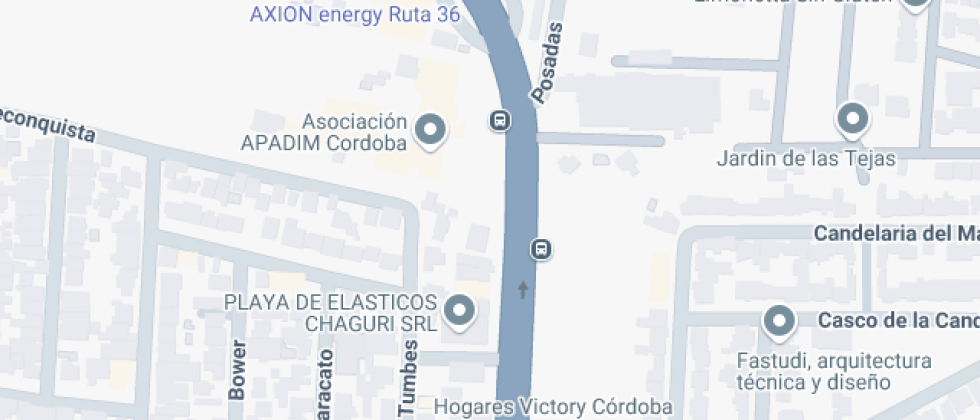The height and width of the screenshot is (420, 980).
Task: Open the Asociación APADIM Cordoba place pin
Action: pyautogui.click(x=432, y=130)
